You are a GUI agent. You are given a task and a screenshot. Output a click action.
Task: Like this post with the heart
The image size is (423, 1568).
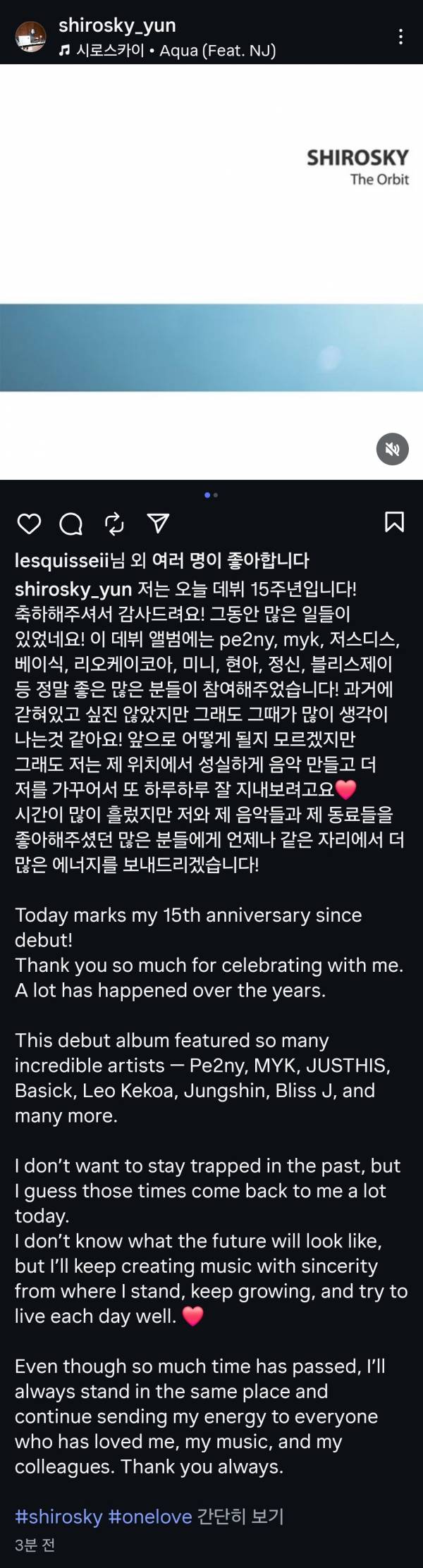[x=29, y=524]
